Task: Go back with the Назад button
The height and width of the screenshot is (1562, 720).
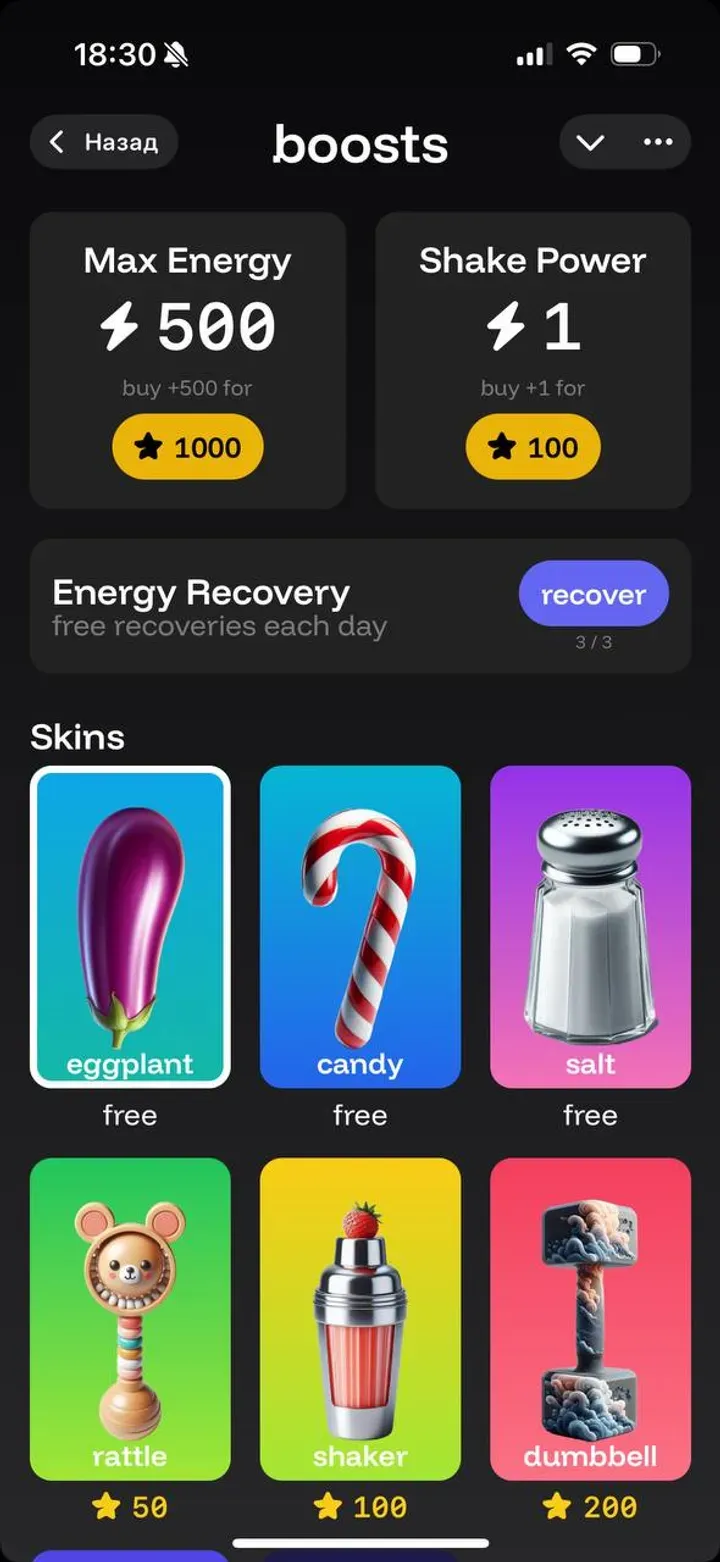Action: point(104,142)
